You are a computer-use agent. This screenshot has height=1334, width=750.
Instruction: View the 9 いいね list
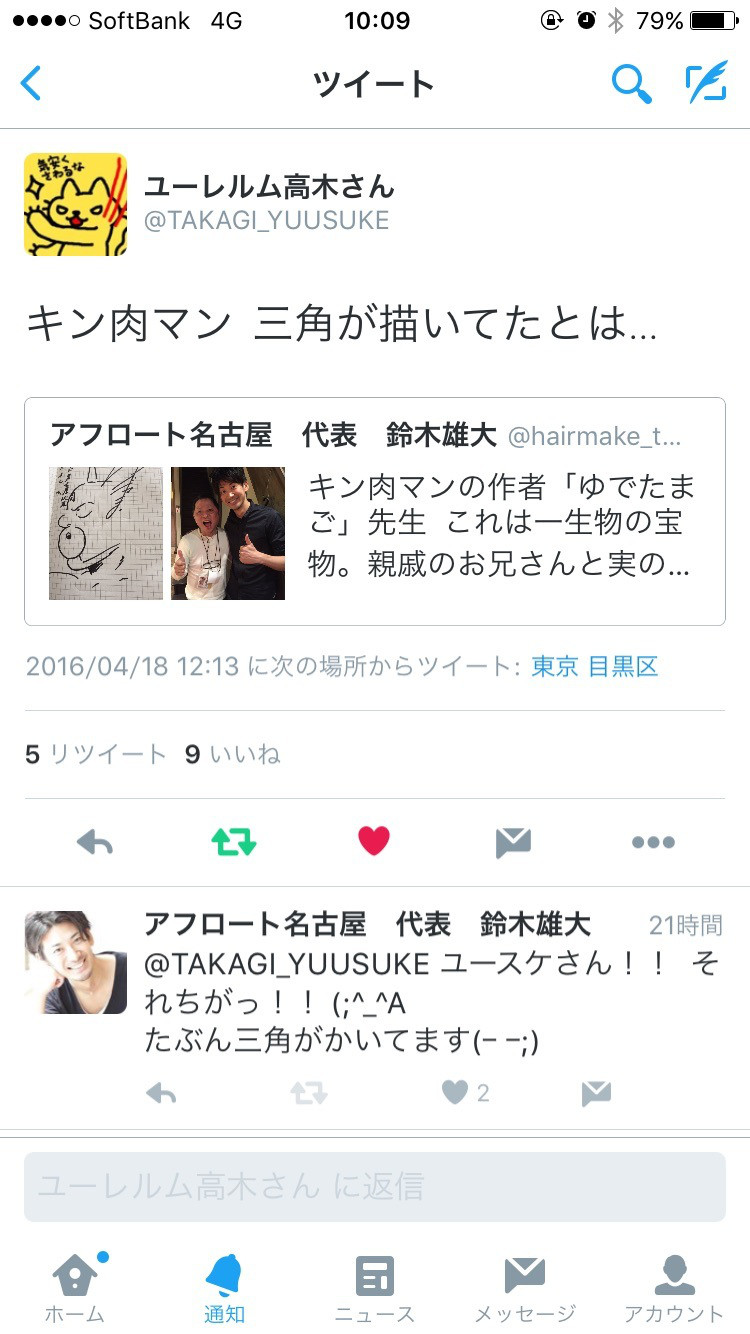(x=233, y=754)
